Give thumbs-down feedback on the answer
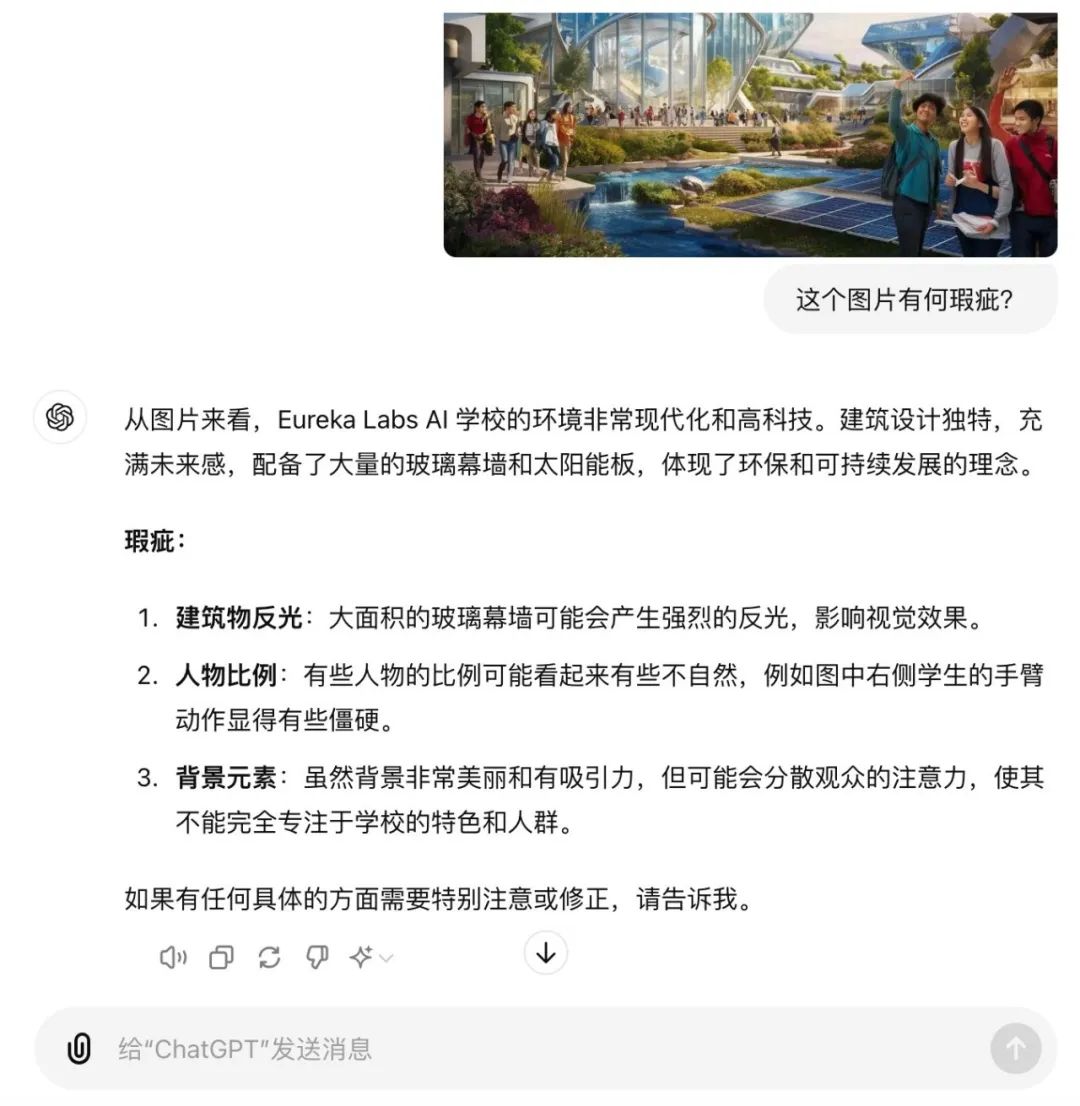The image size is (1080, 1106). click(x=317, y=957)
